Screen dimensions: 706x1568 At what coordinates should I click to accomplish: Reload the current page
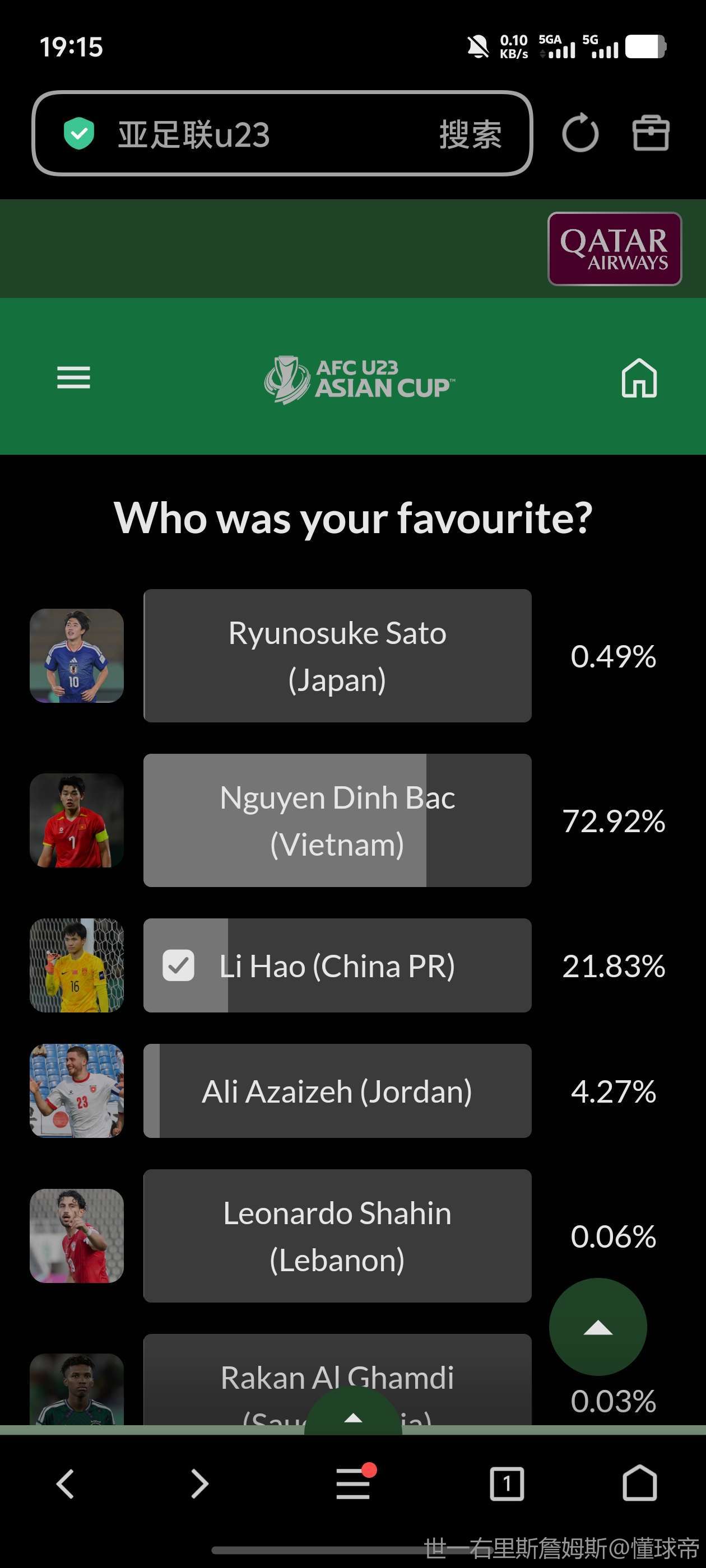tap(579, 133)
